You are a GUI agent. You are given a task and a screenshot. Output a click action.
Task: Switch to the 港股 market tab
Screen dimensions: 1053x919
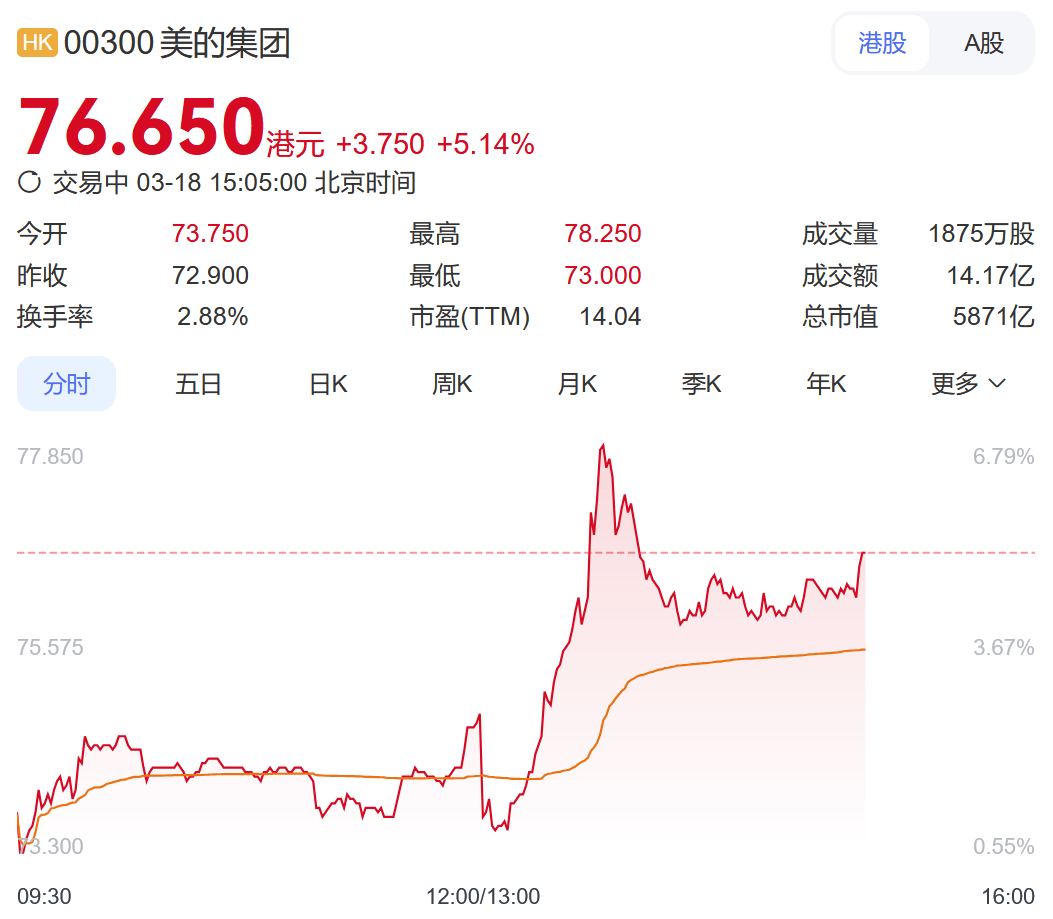882,43
